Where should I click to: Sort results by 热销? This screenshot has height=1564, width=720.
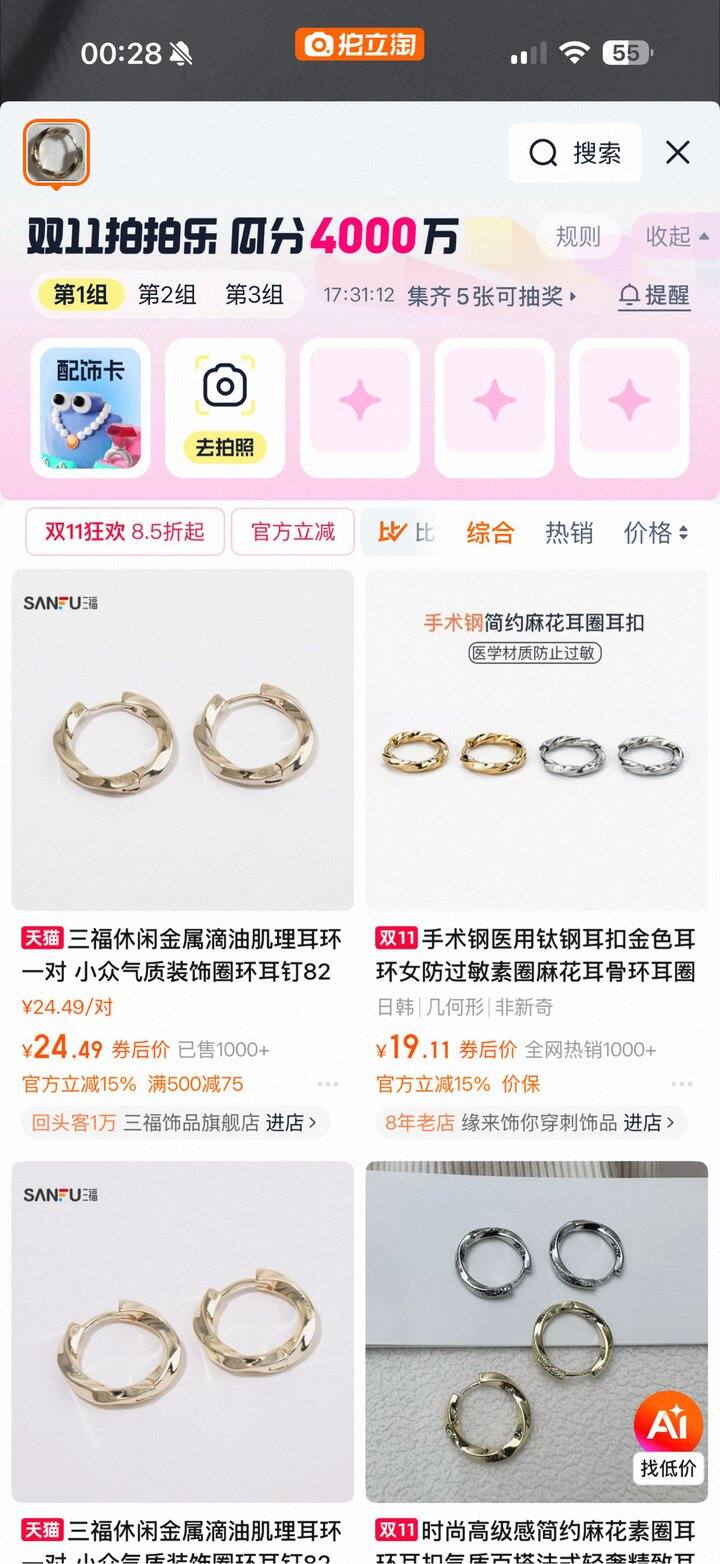coord(568,533)
